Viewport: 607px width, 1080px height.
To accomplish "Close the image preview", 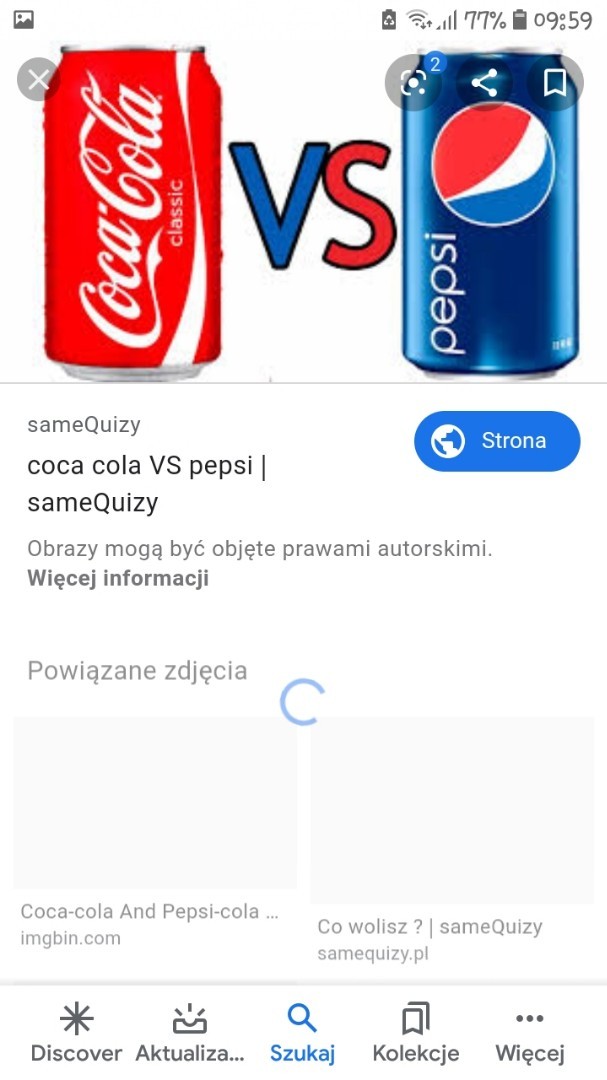I will point(38,79).
